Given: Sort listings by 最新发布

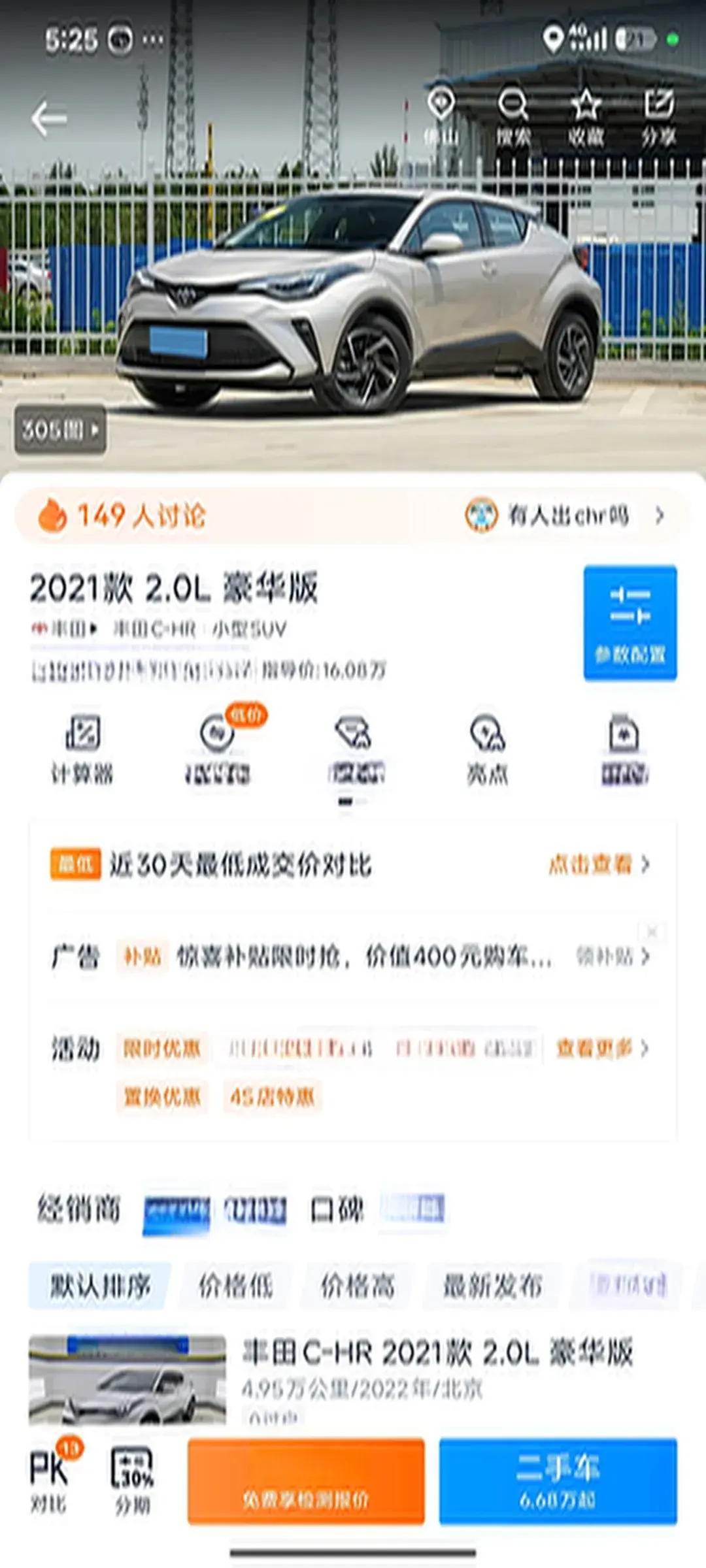Looking at the screenshot, I should click(x=492, y=1286).
